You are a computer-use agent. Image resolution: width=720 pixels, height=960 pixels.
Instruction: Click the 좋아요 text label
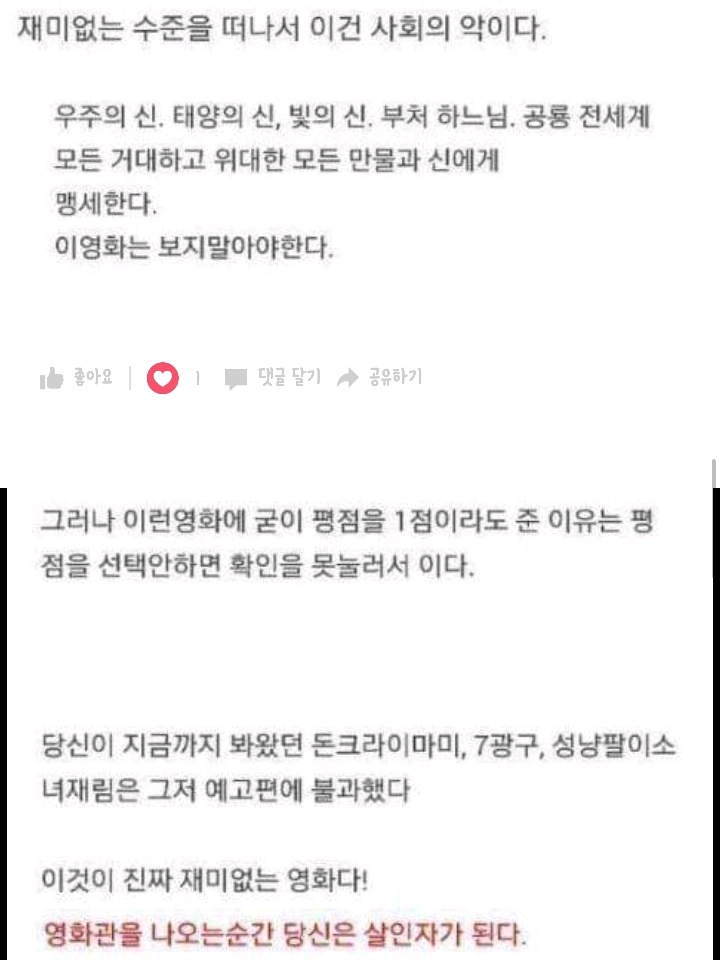[x=88, y=378]
